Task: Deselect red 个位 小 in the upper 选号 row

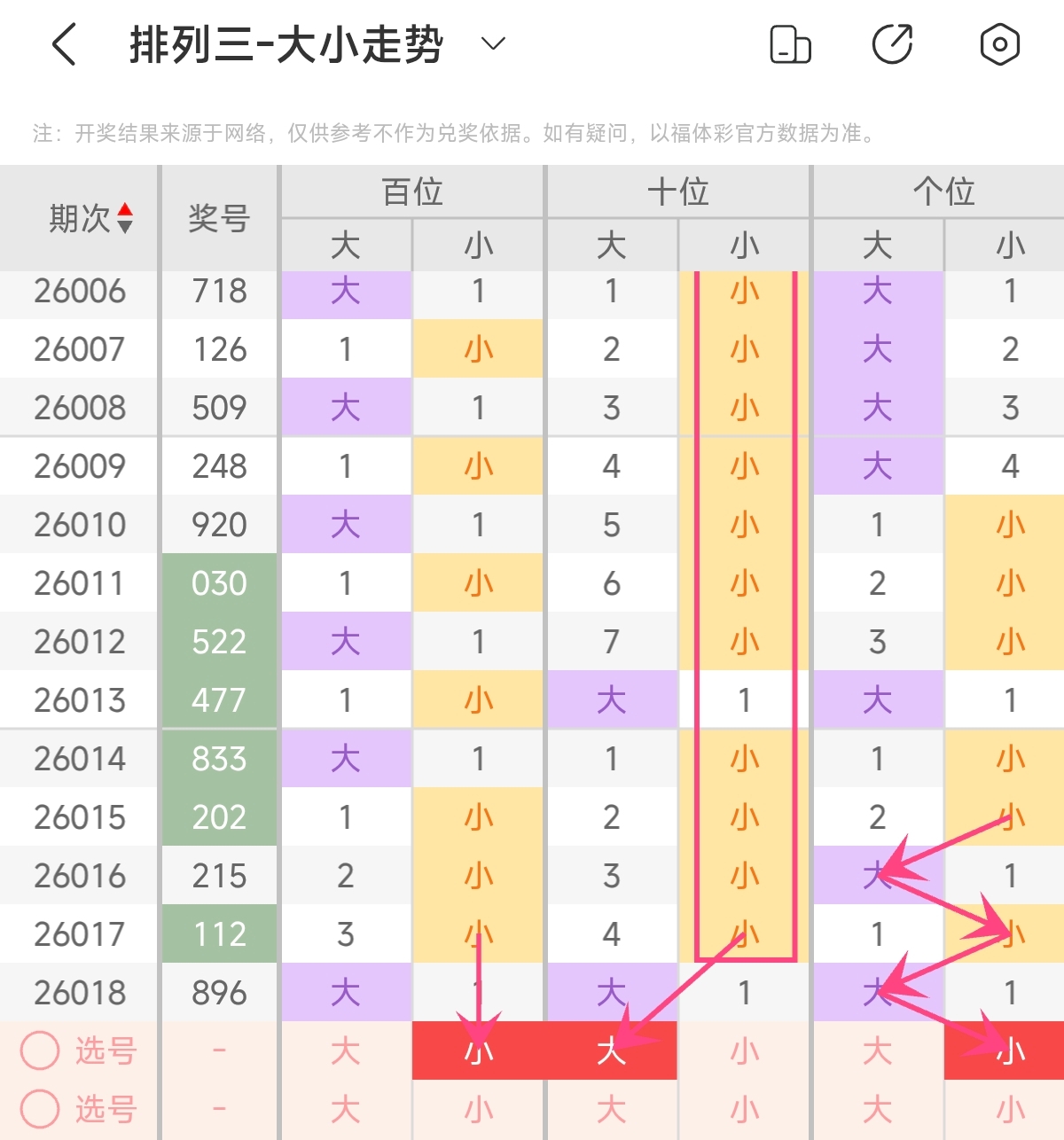Action: click(x=1009, y=1051)
